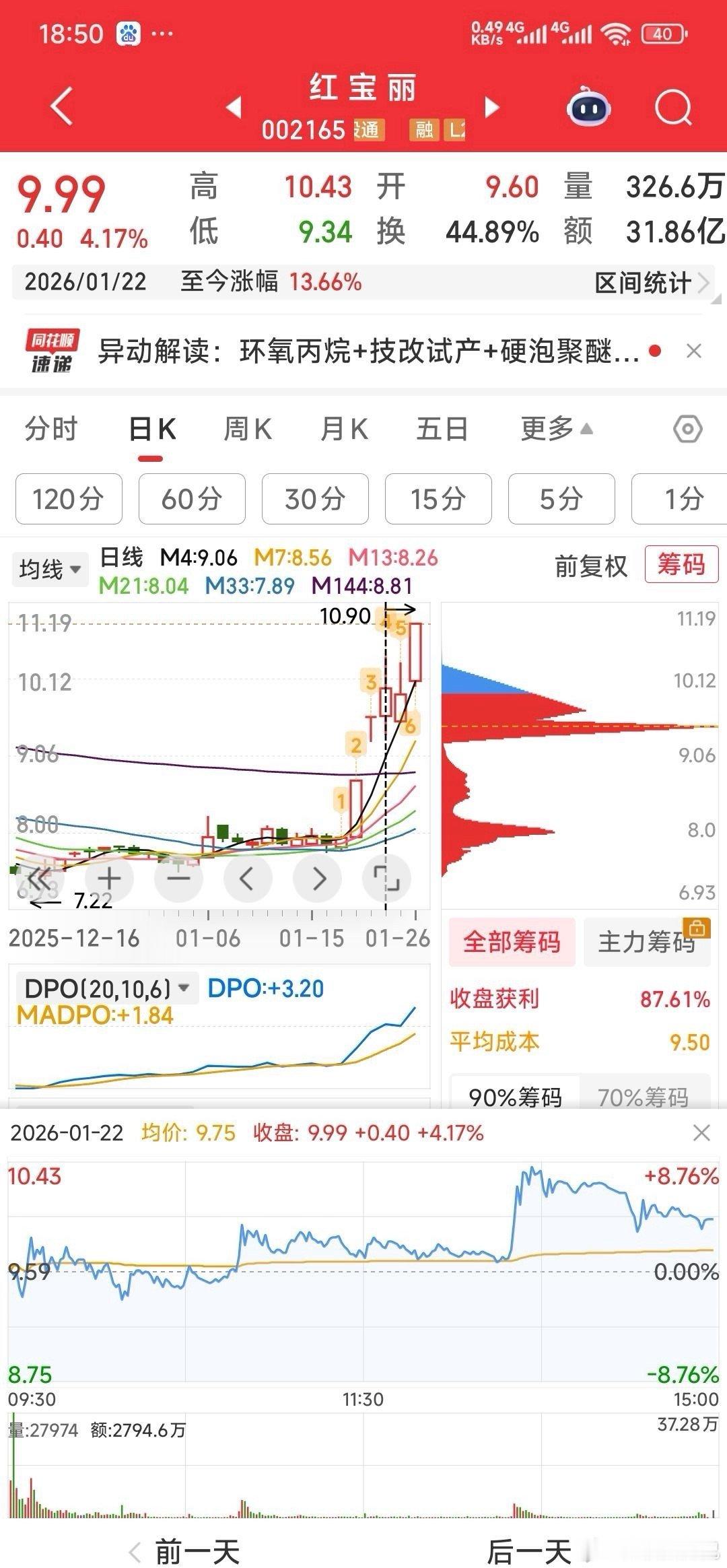This screenshot has height=1568, width=727.
Task: Close the 2026-01-22 intraday panel
Action: 701,1133
